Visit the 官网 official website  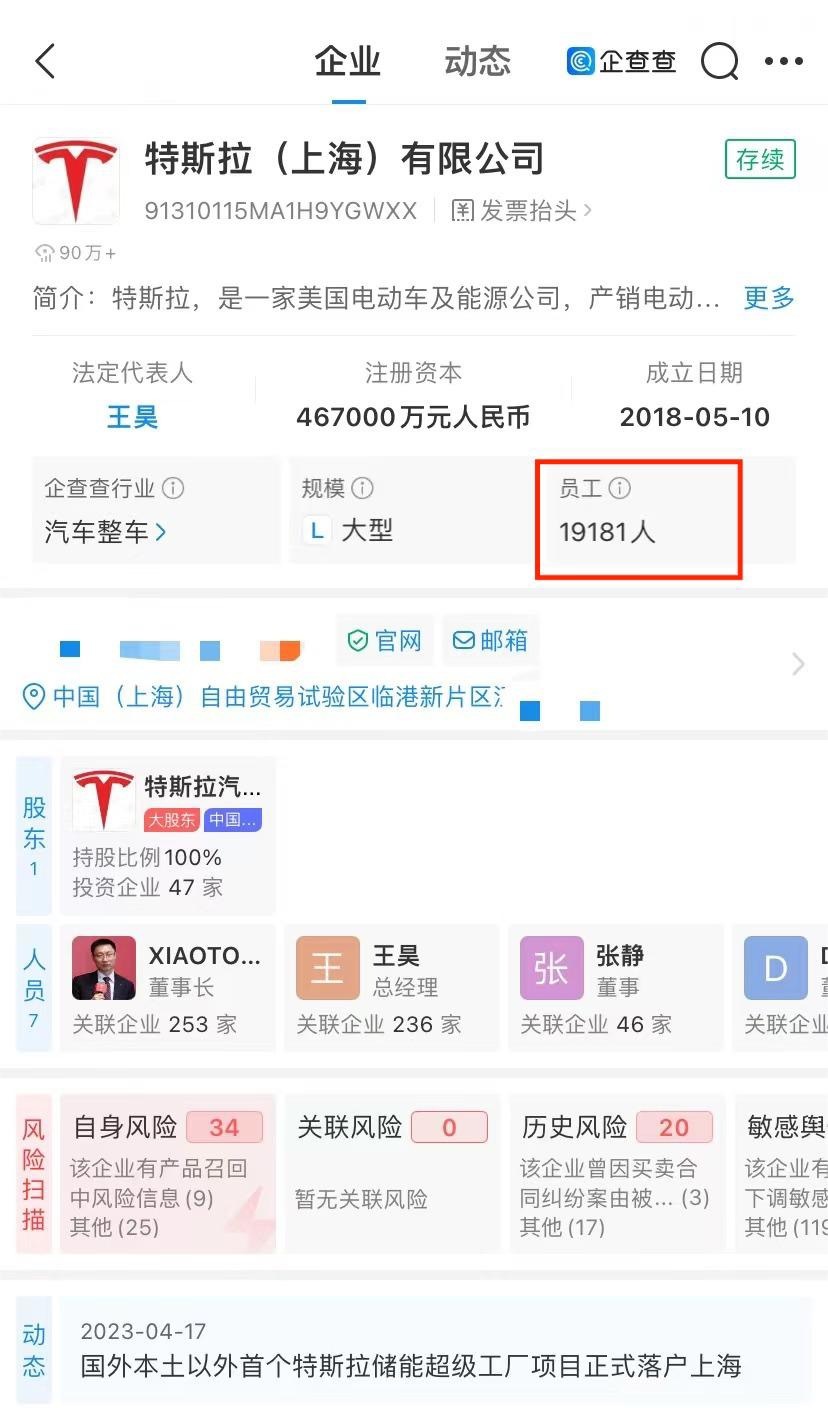(385, 641)
